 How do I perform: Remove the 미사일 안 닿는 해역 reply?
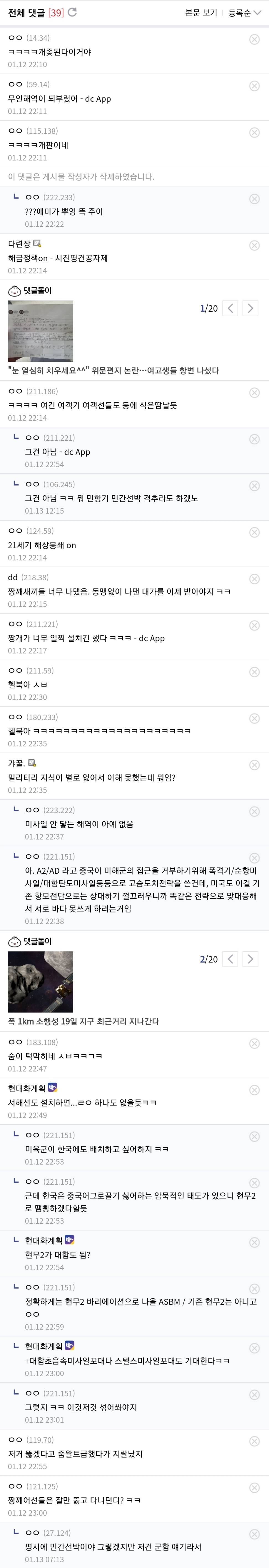(x=254, y=811)
